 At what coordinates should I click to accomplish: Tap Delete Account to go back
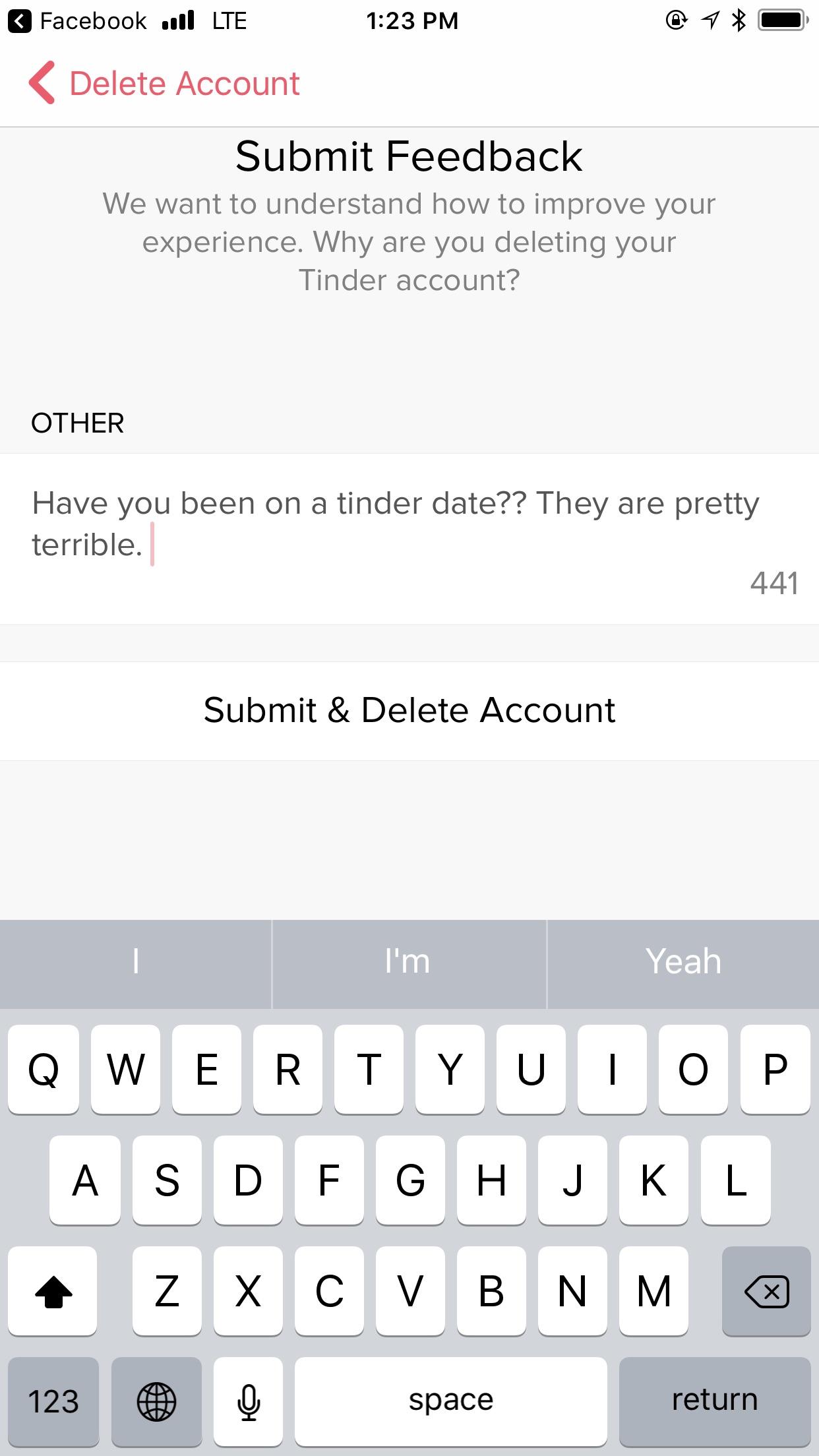185,83
